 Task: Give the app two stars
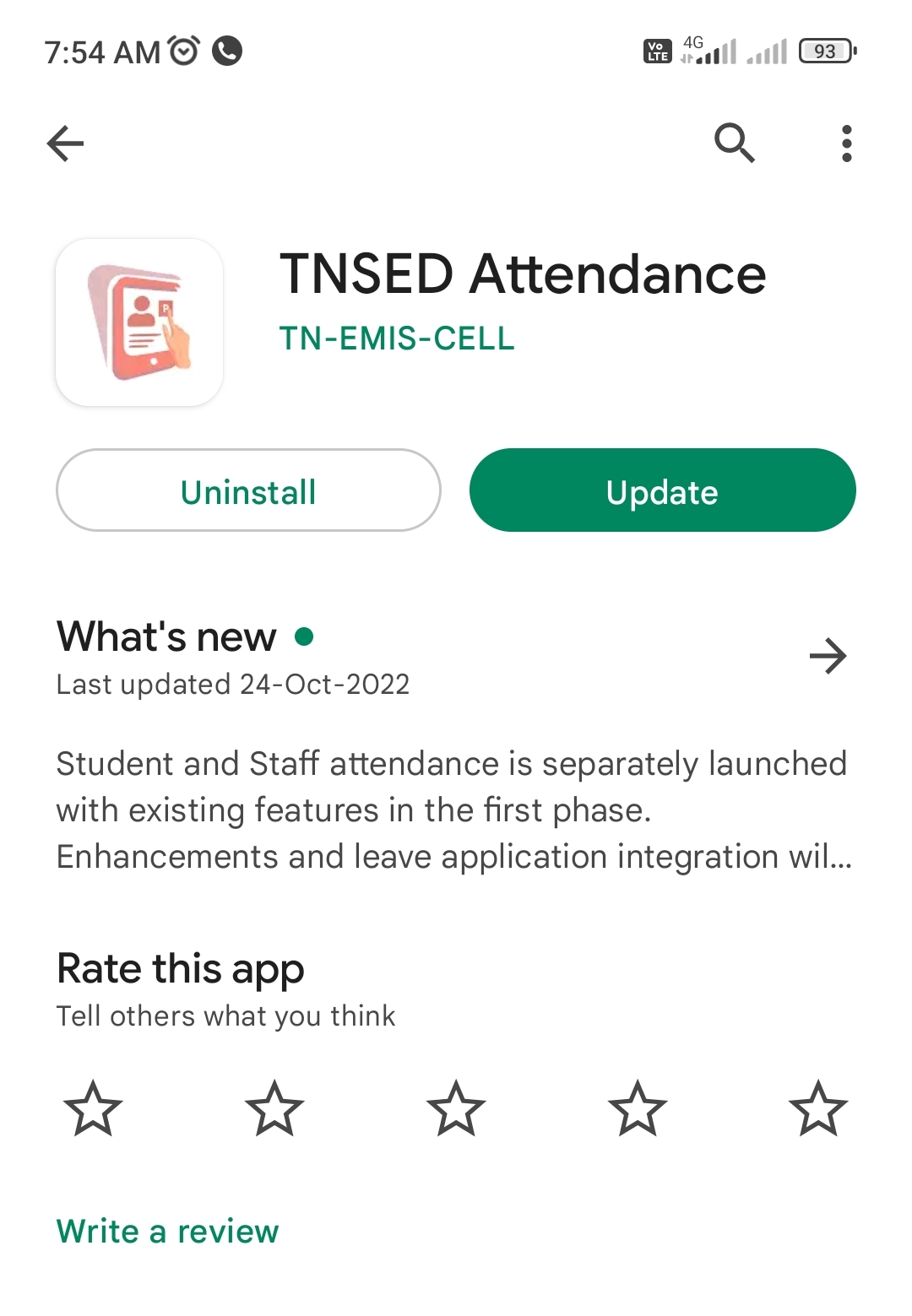[274, 1108]
